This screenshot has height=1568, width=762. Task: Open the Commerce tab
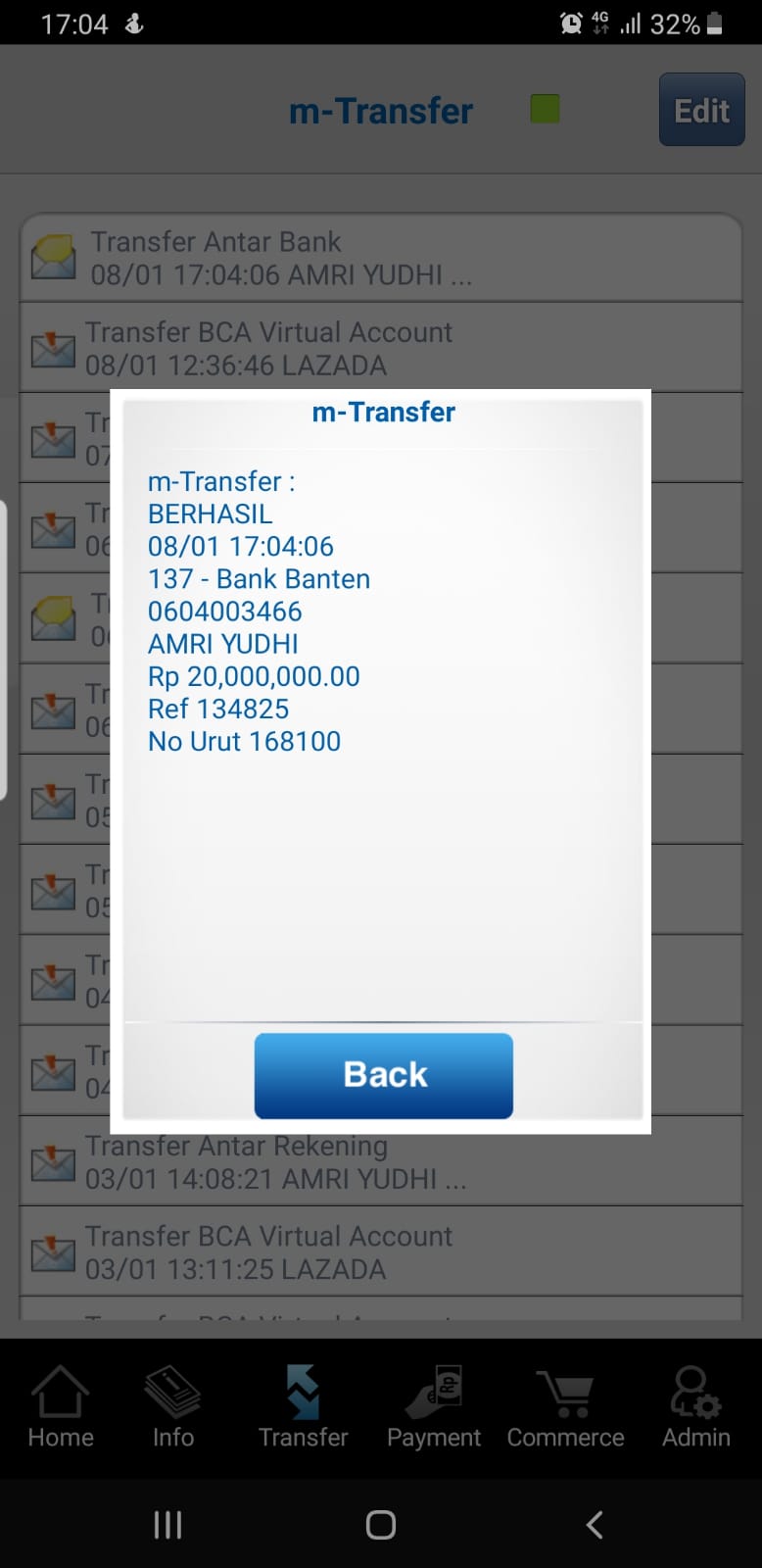(x=565, y=1408)
